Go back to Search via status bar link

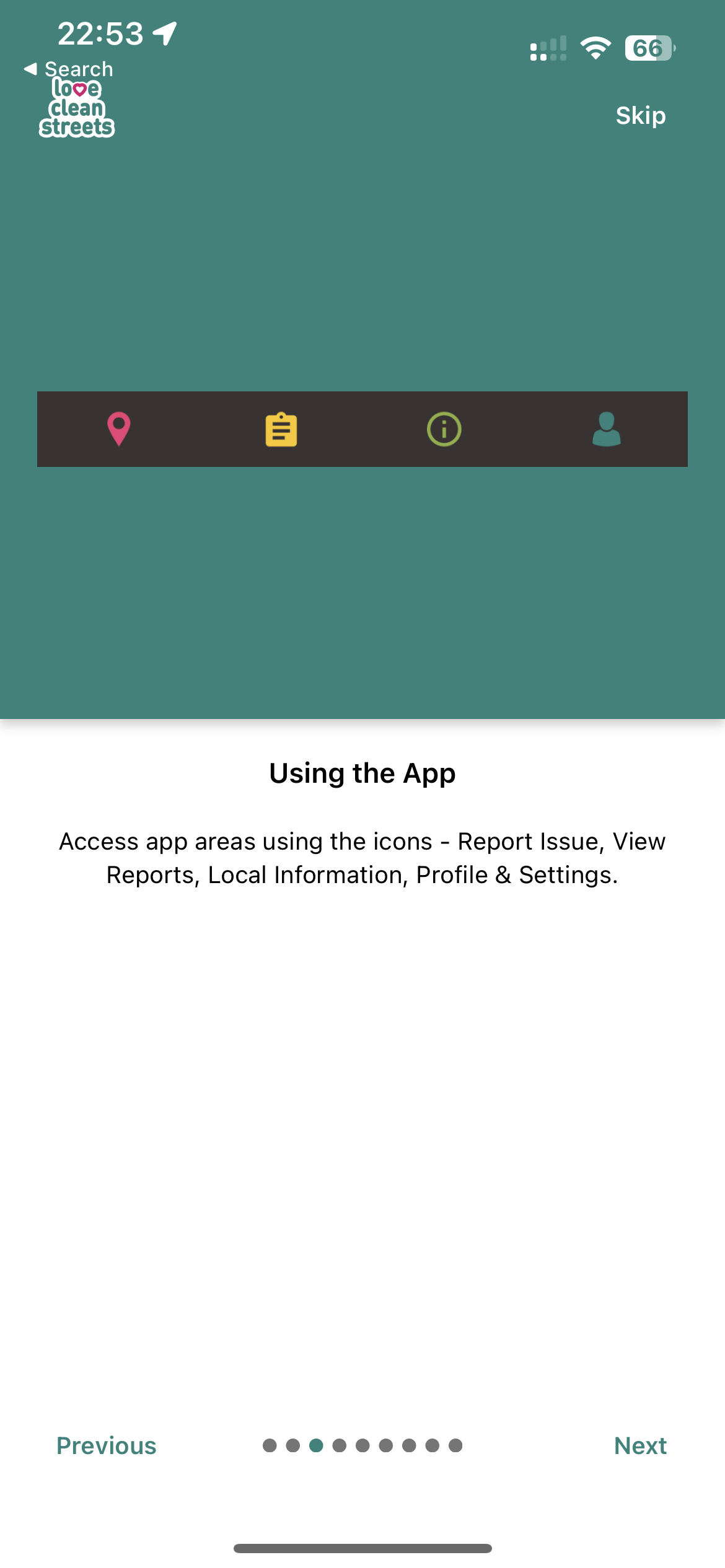point(69,69)
